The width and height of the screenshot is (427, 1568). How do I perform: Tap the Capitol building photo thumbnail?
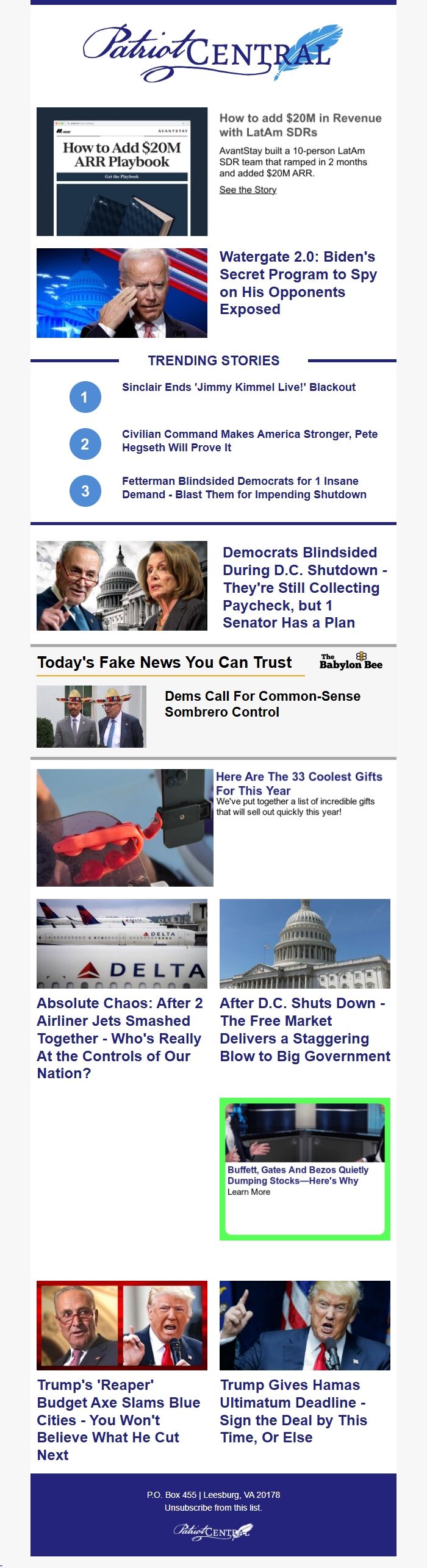304,943
